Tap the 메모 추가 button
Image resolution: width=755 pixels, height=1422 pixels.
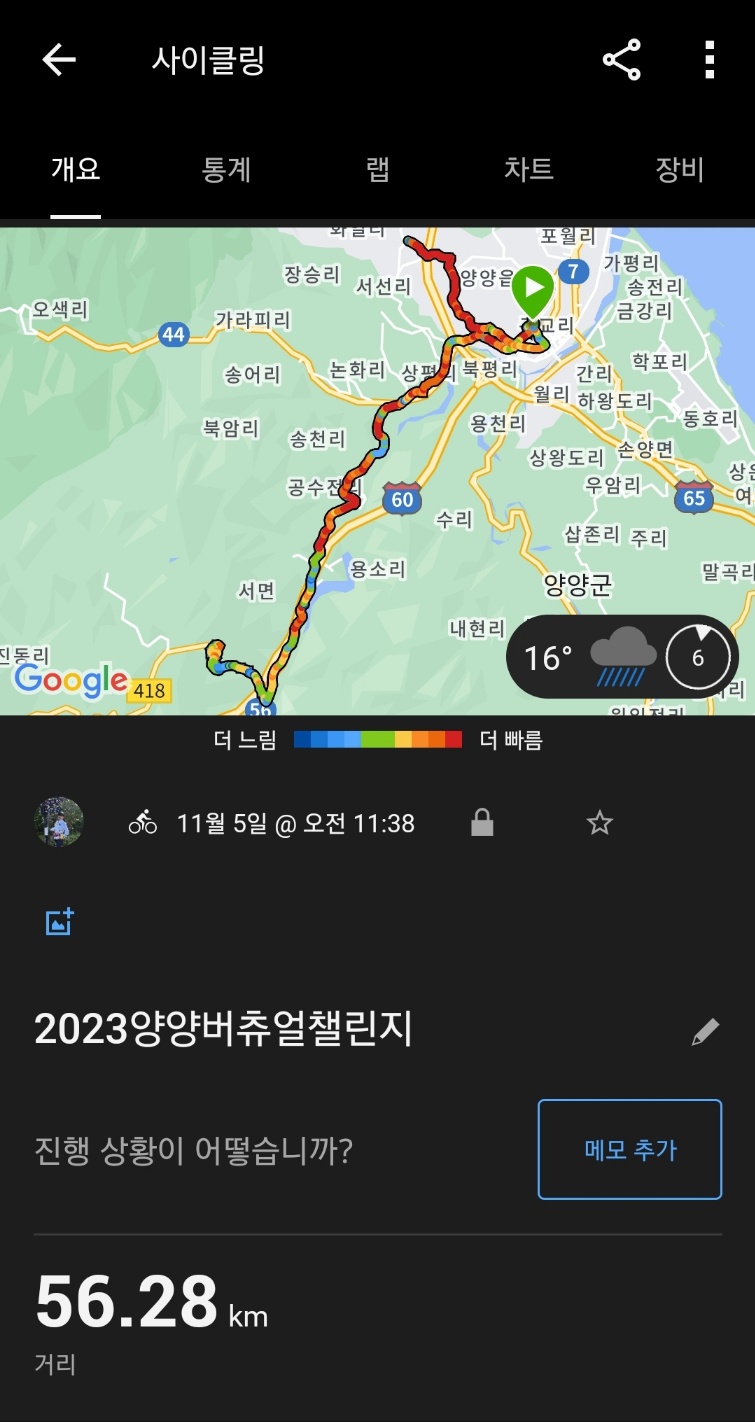point(630,1149)
